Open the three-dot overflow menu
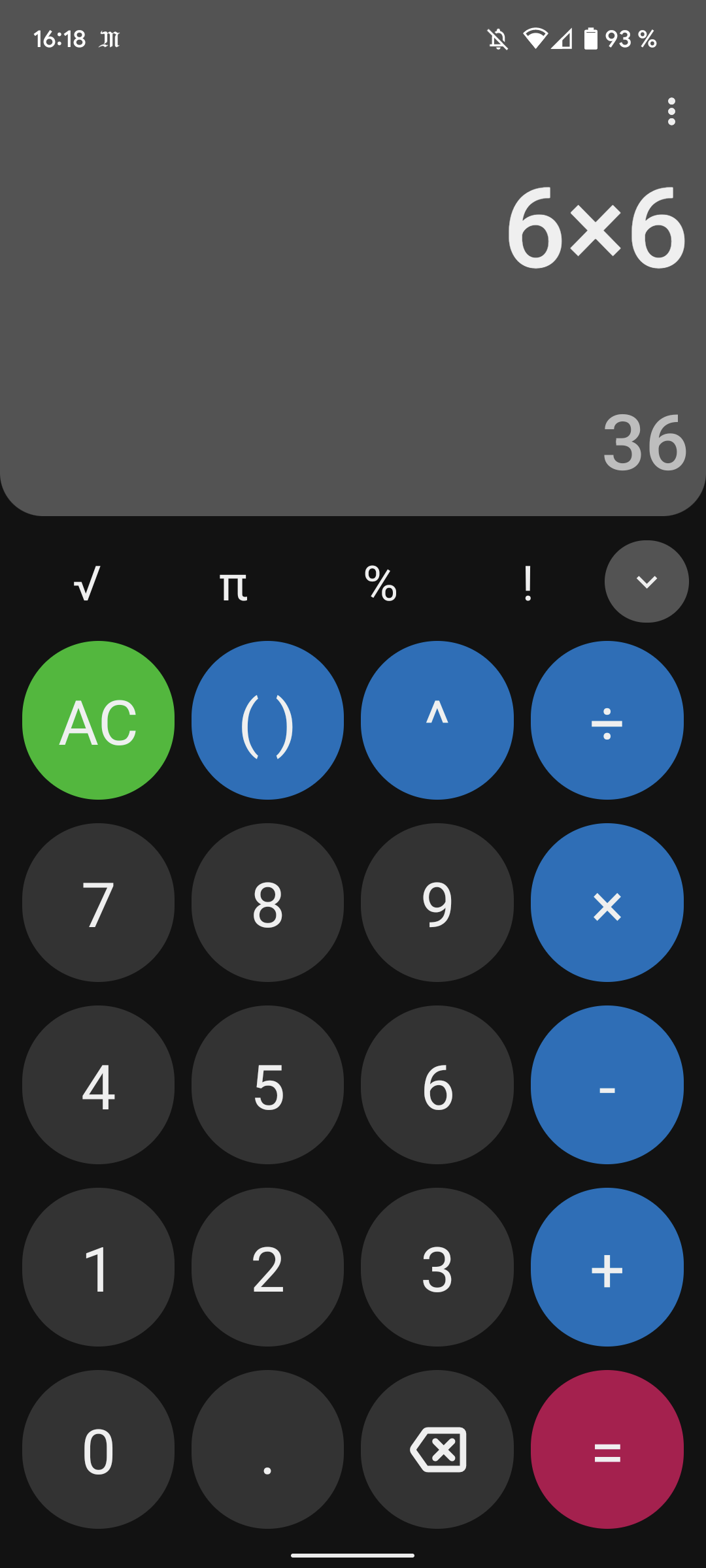 [671, 112]
